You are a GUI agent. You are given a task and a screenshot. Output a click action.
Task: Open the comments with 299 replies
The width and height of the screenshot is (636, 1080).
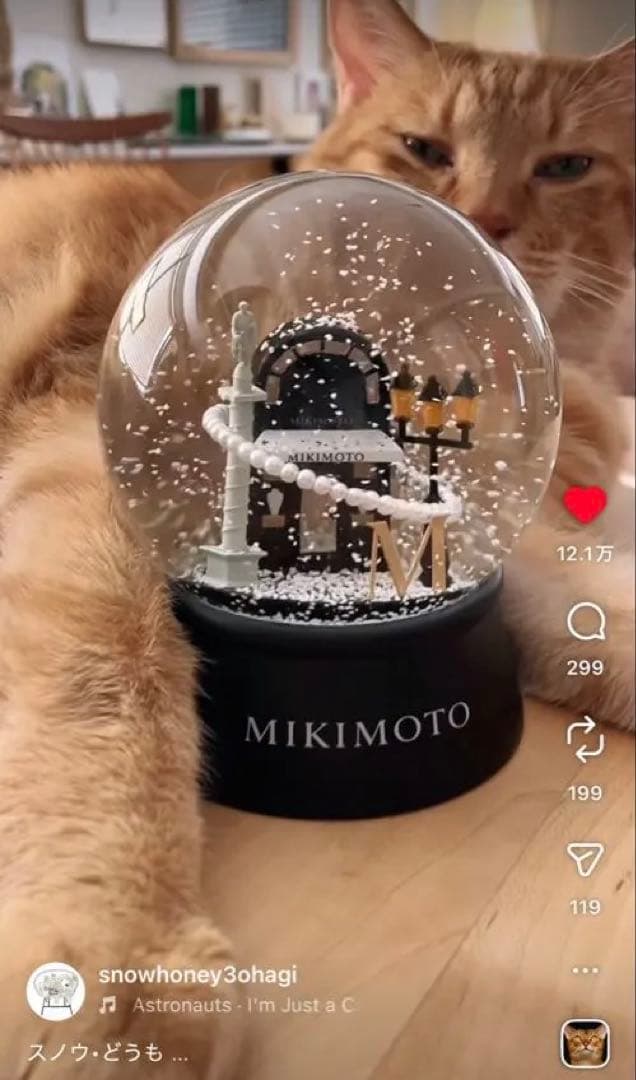click(x=585, y=623)
